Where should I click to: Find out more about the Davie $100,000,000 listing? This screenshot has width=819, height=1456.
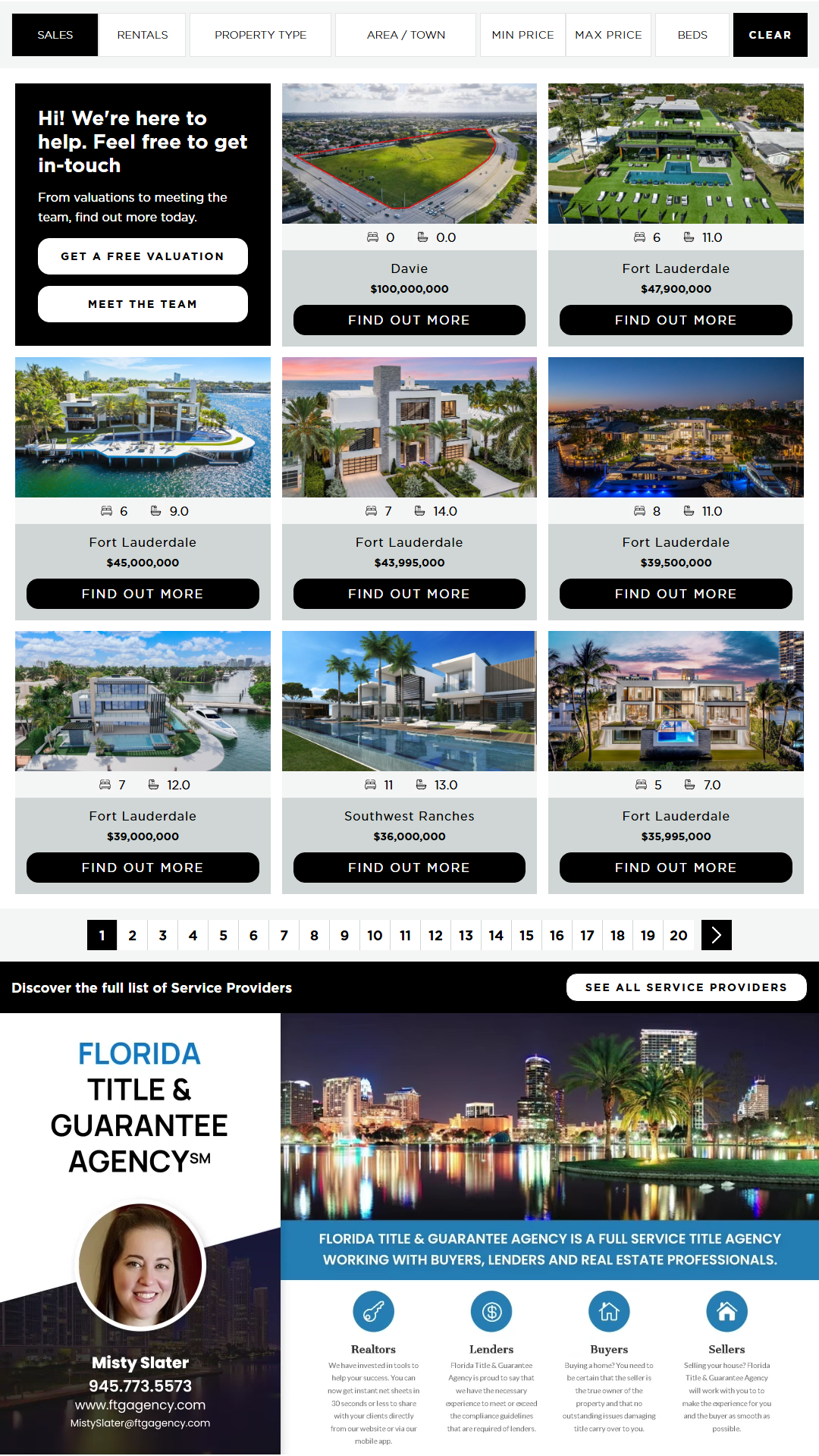[x=409, y=320]
